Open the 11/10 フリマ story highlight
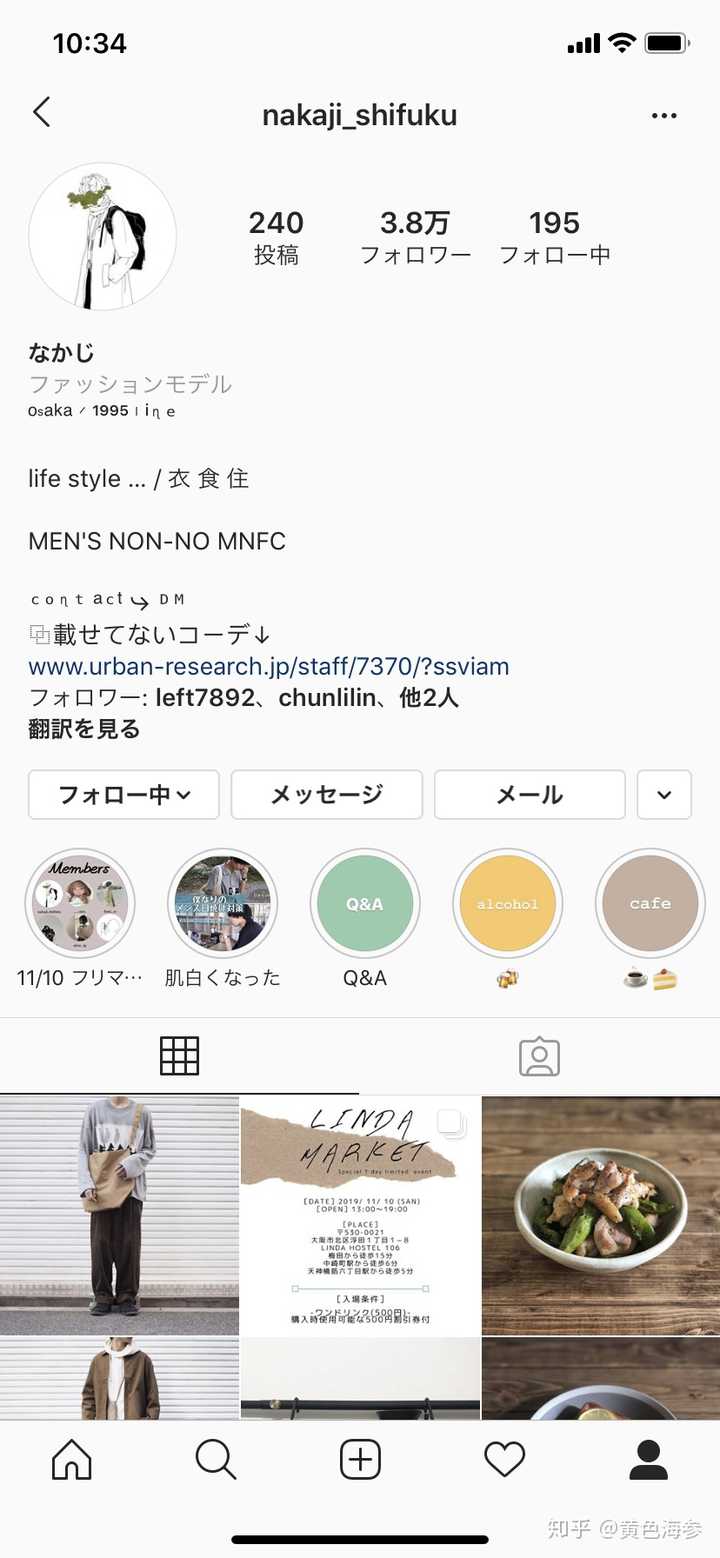This screenshot has width=720, height=1558. point(79,904)
